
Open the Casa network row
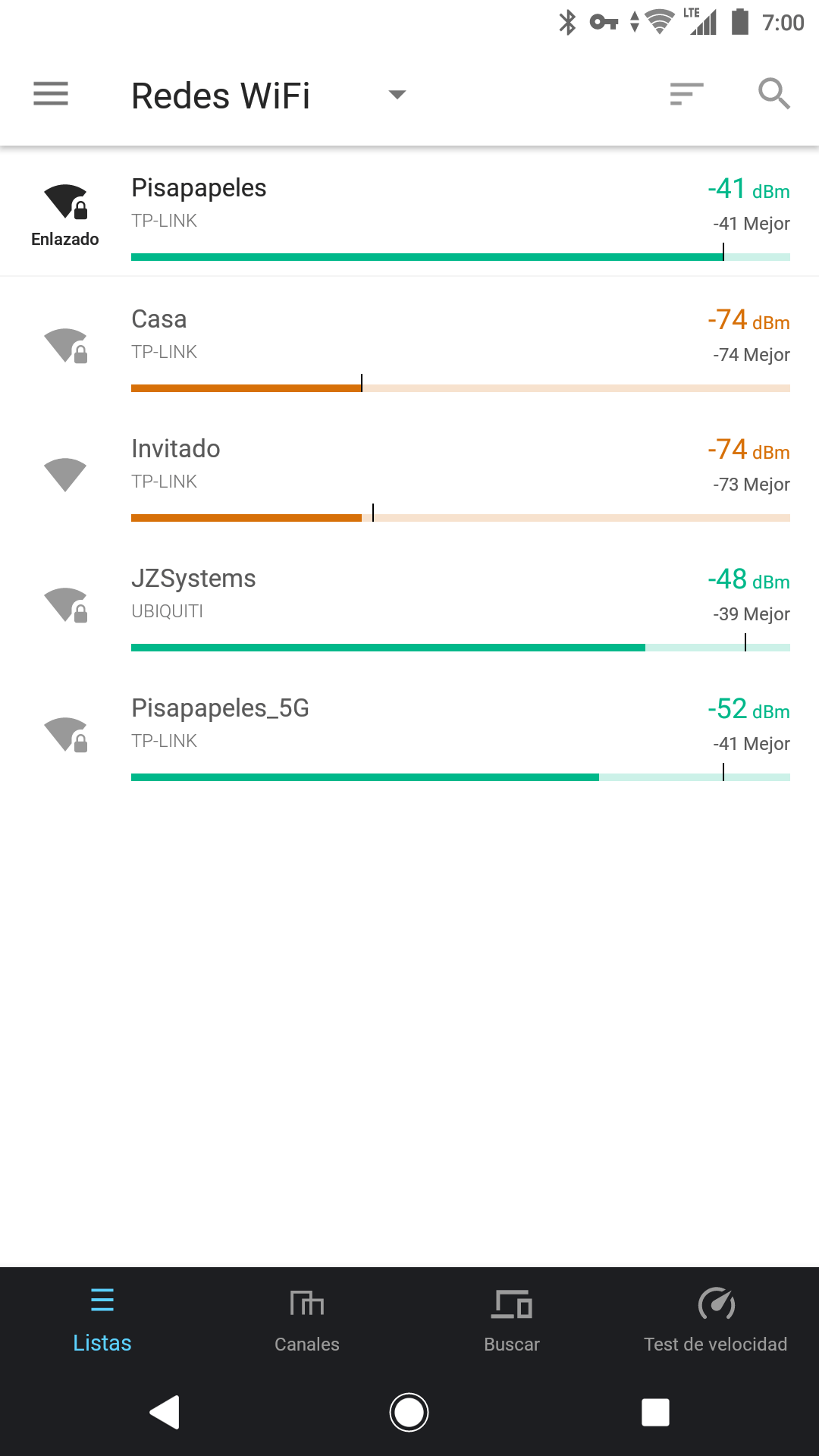pos(409,343)
